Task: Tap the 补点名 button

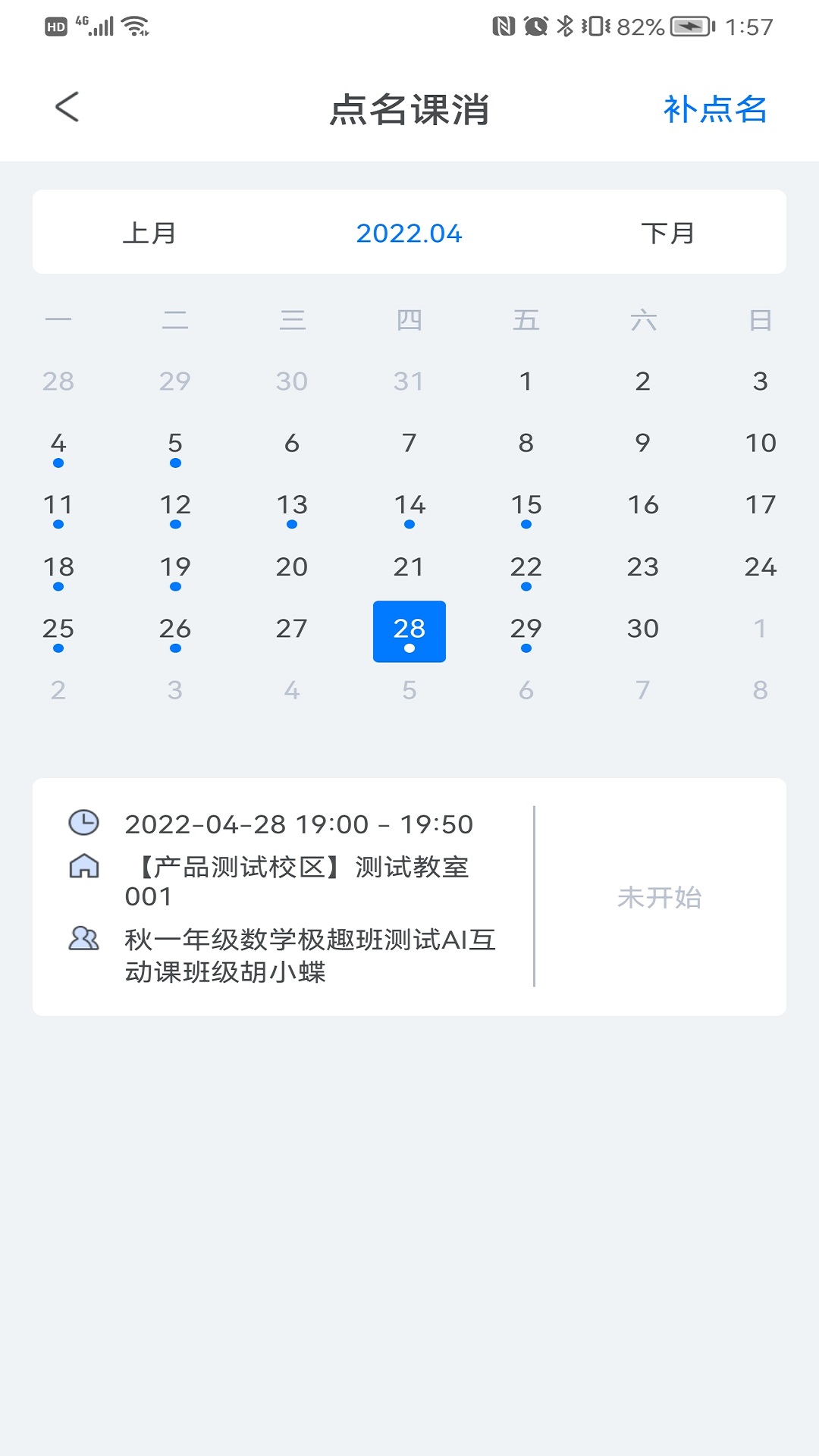Action: 715,108
